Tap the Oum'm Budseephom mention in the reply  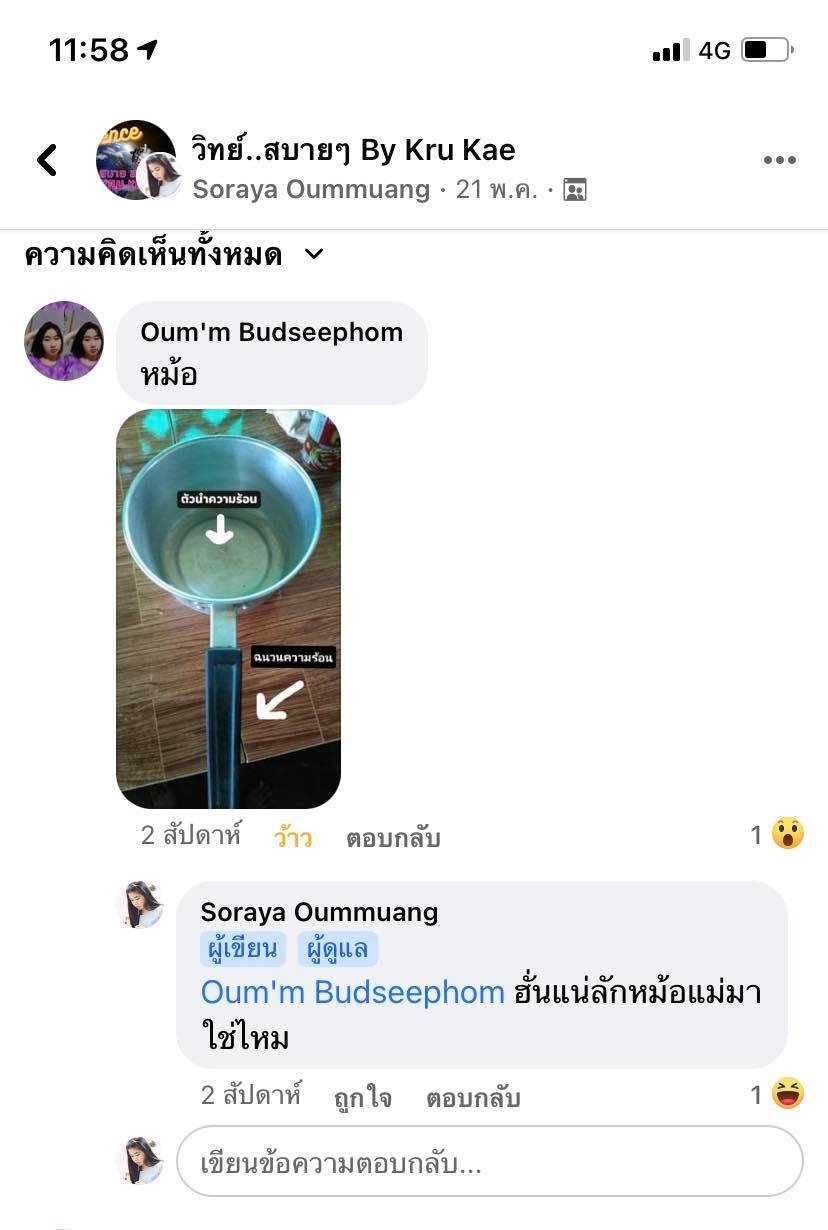(x=352, y=992)
